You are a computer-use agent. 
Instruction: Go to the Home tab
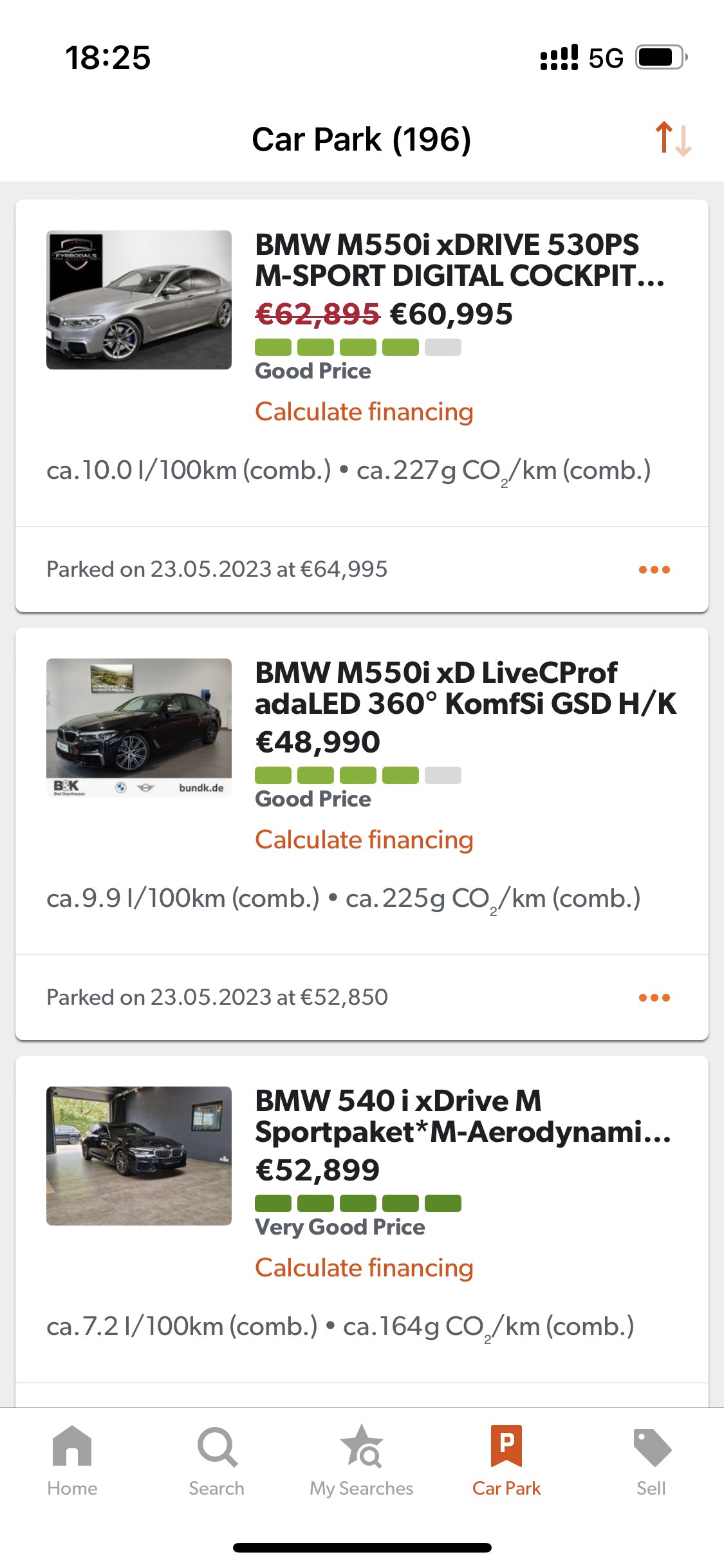click(72, 1461)
